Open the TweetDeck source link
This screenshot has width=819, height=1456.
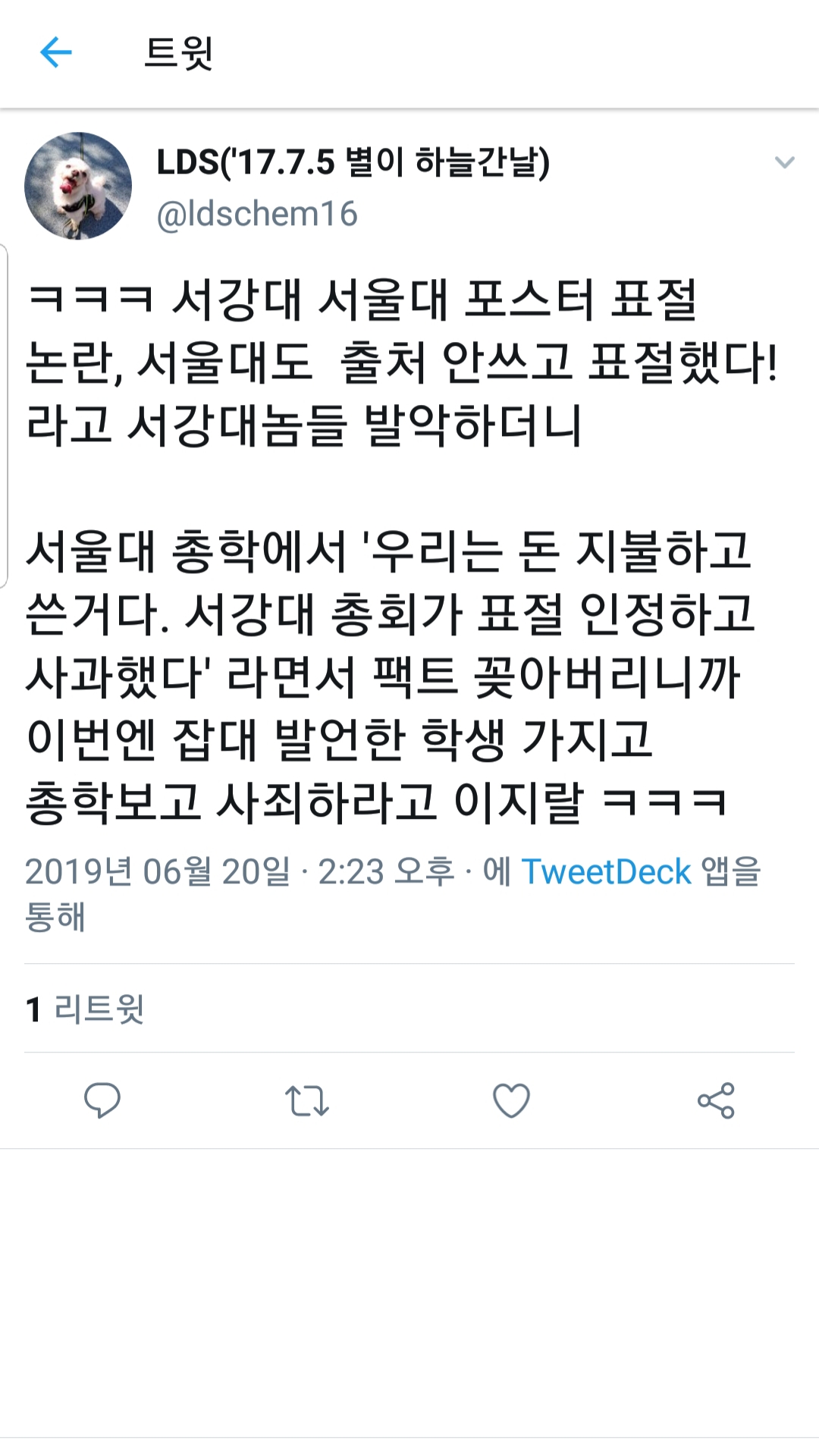606,872
